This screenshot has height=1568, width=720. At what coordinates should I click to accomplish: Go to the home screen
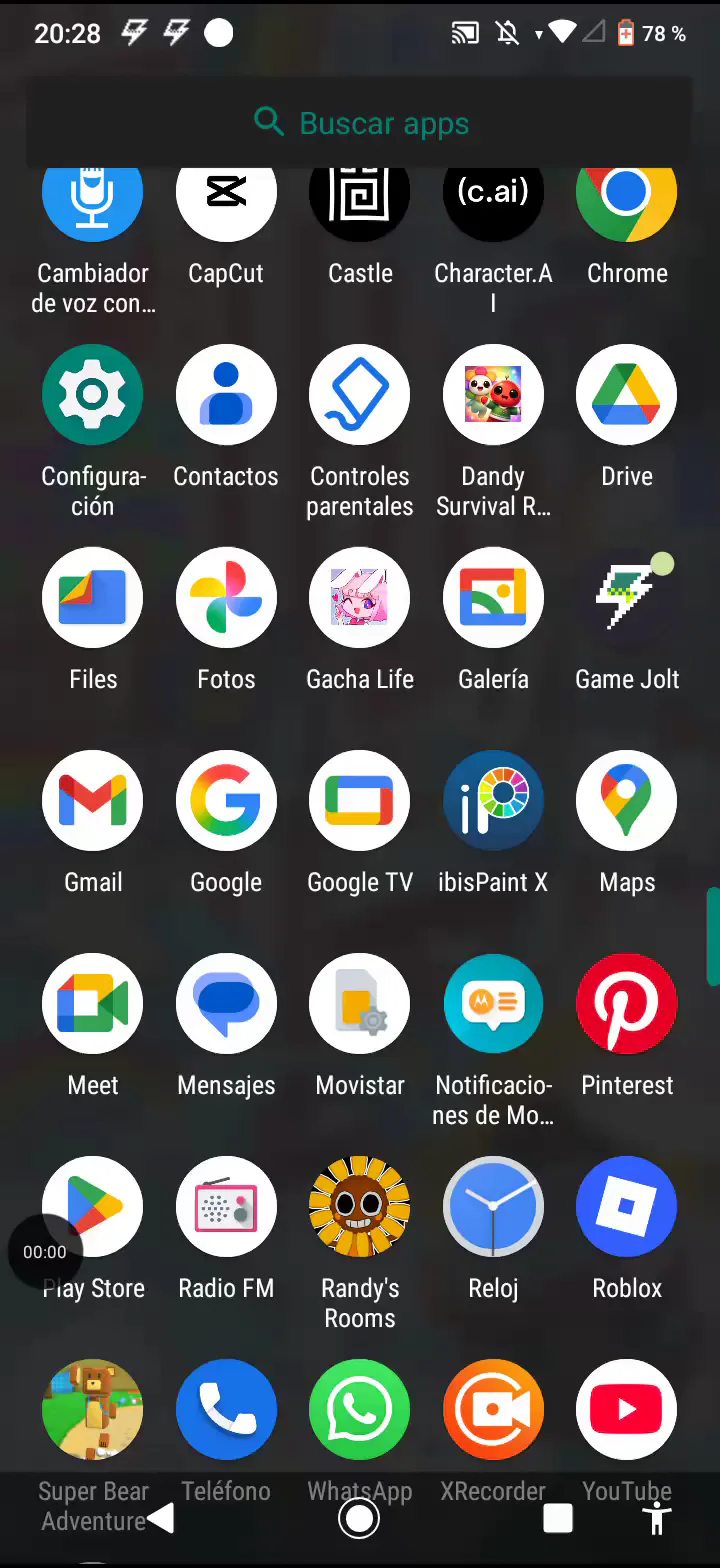click(x=359, y=1519)
